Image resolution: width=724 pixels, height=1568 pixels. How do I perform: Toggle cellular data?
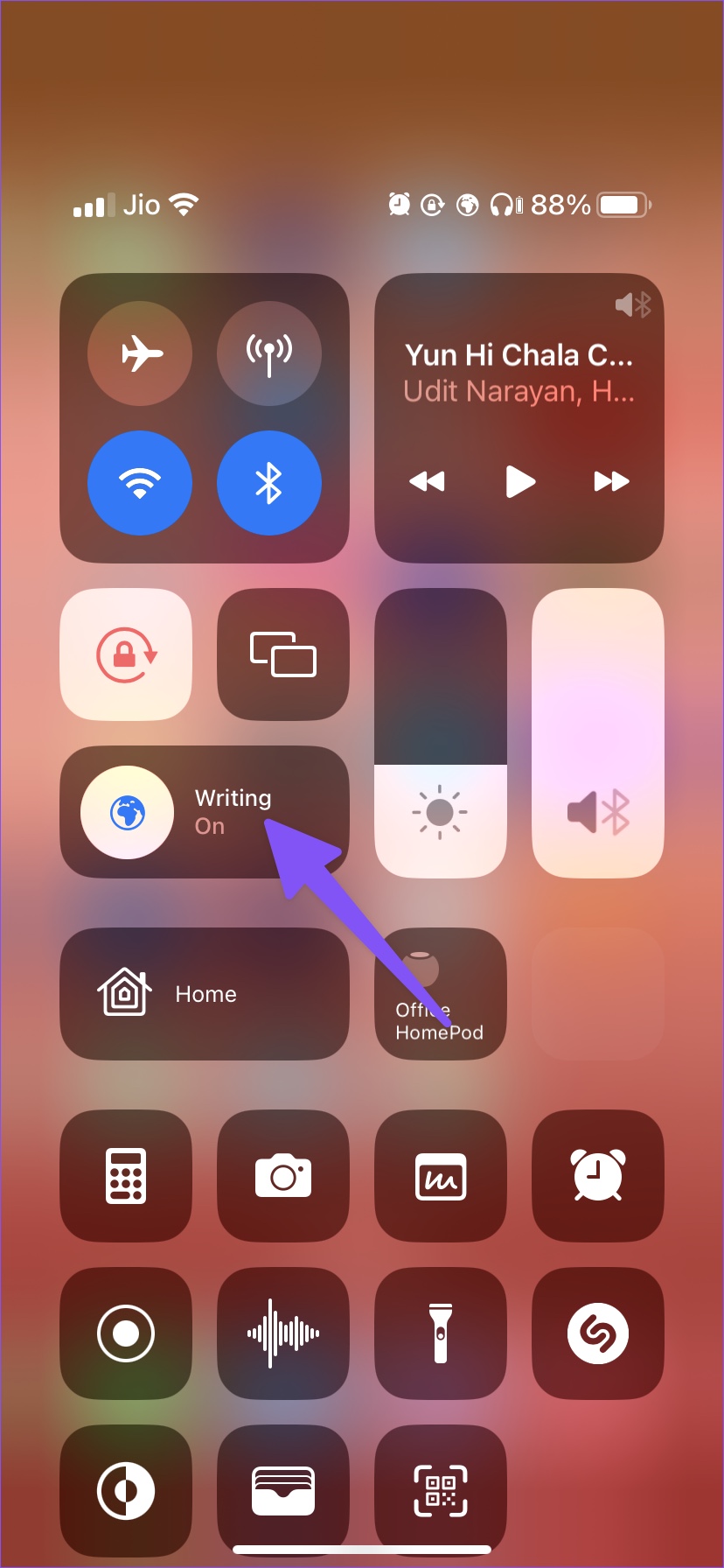[268, 354]
